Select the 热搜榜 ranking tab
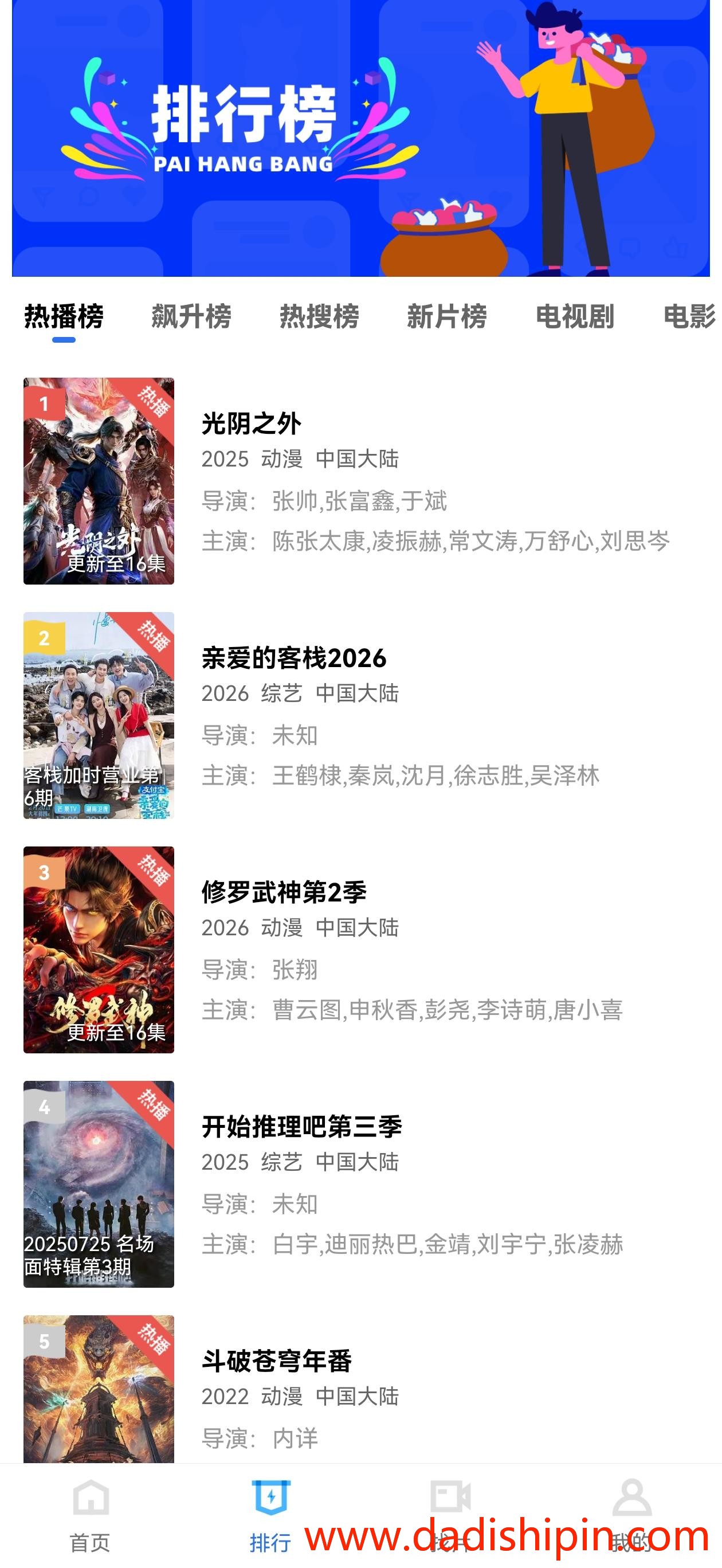This screenshot has height=1568, width=722. pyautogui.click(x=321, y=316)
